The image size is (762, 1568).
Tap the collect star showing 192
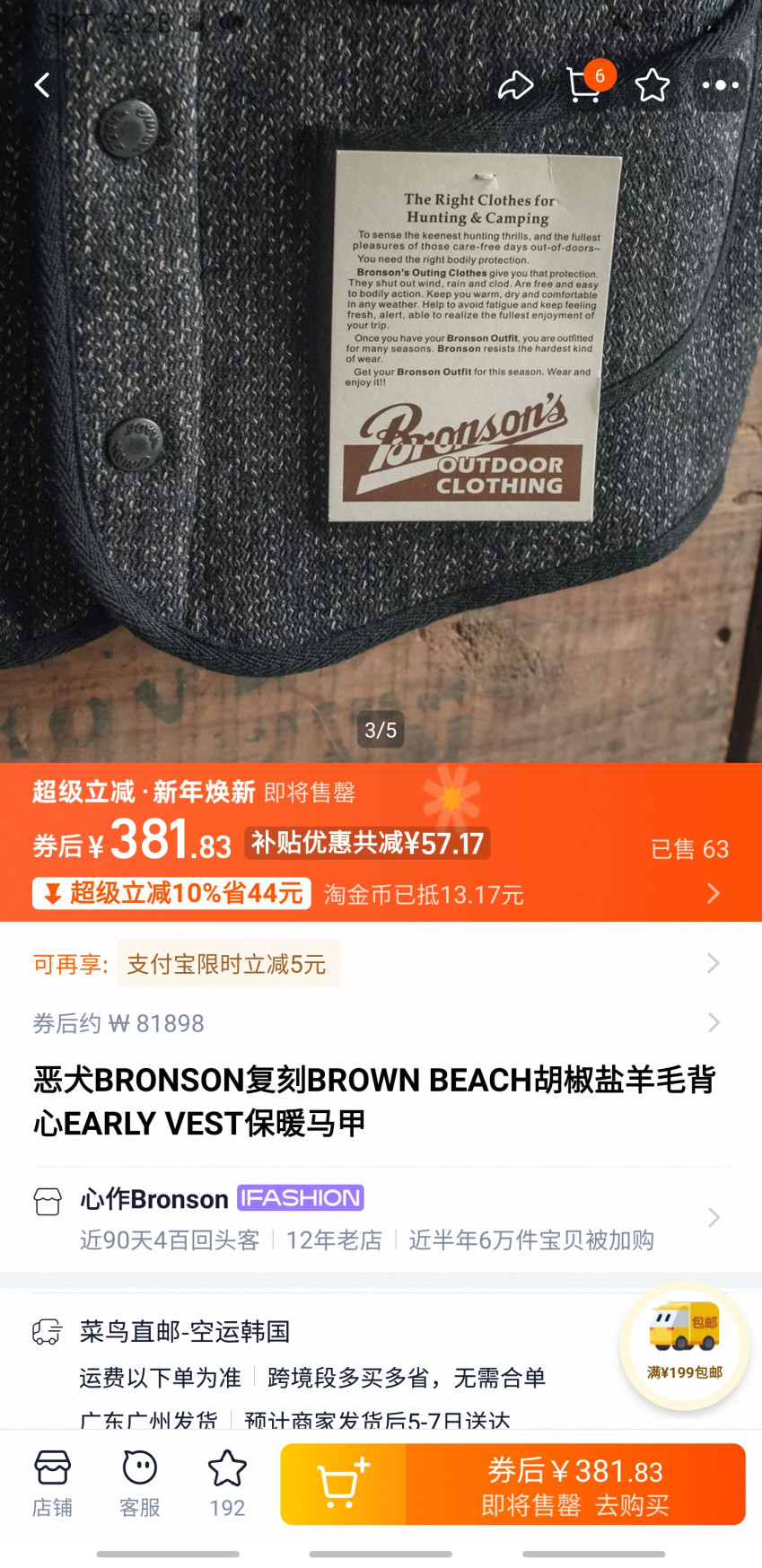point(227,1484)
